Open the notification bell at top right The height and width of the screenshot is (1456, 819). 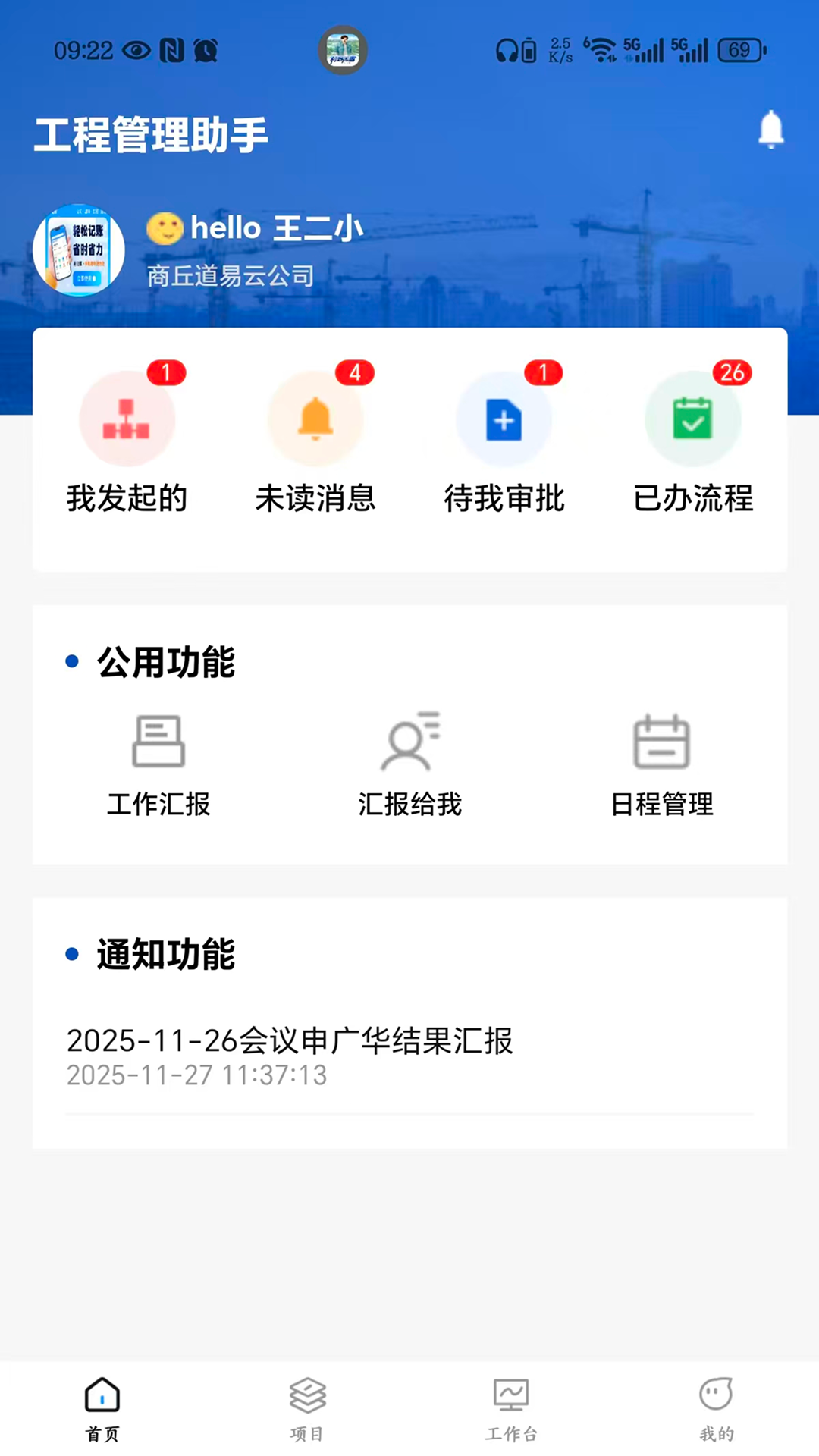[x=770, y=129]
